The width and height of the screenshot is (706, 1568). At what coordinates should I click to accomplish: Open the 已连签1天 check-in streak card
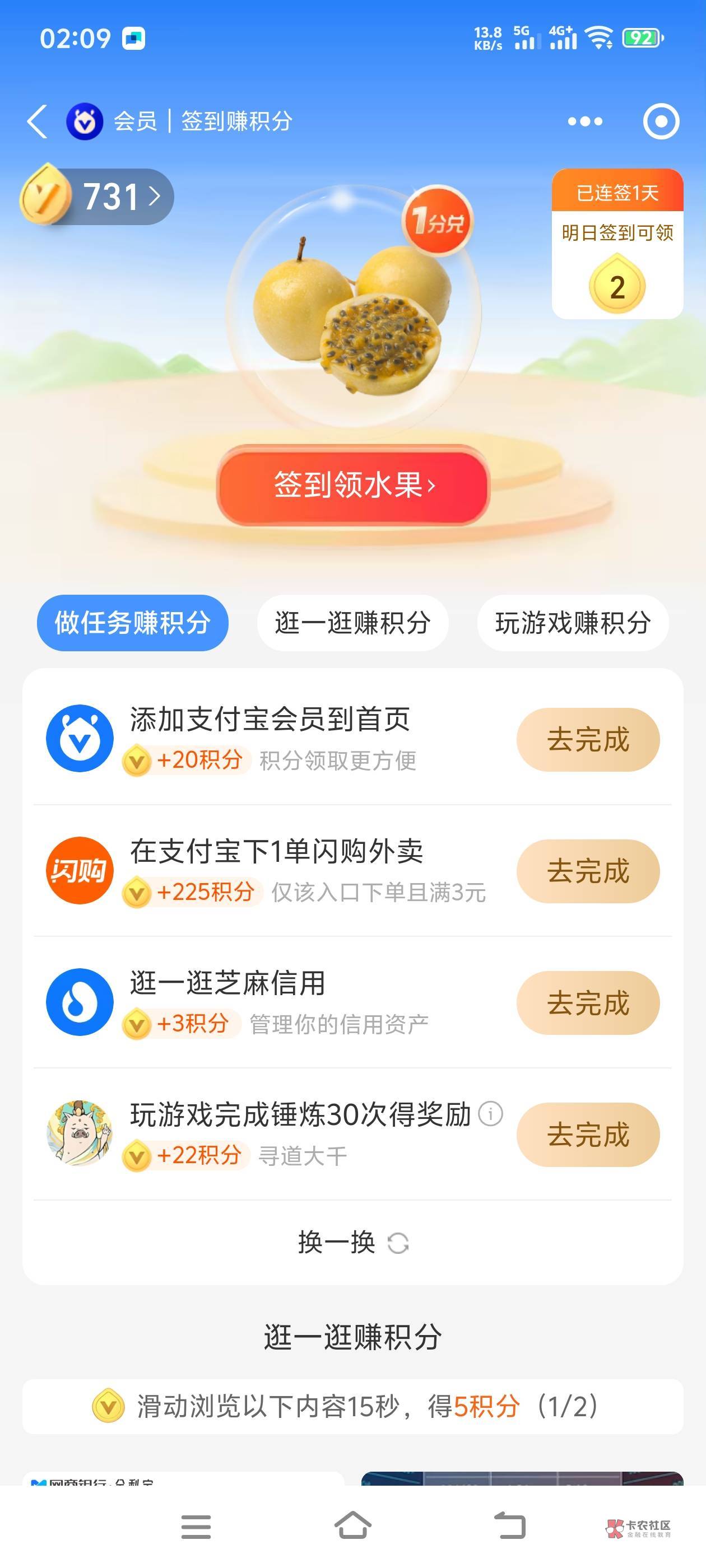coord(617,244)
